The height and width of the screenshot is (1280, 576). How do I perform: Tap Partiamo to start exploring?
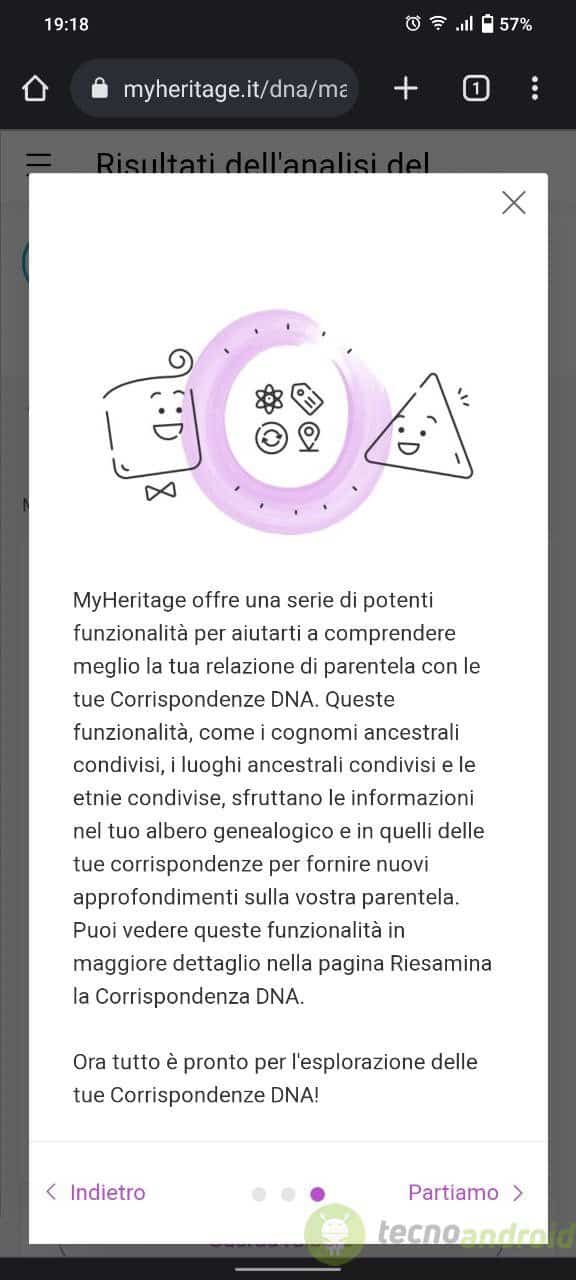pyautogui.click(x=466, y=1192)
